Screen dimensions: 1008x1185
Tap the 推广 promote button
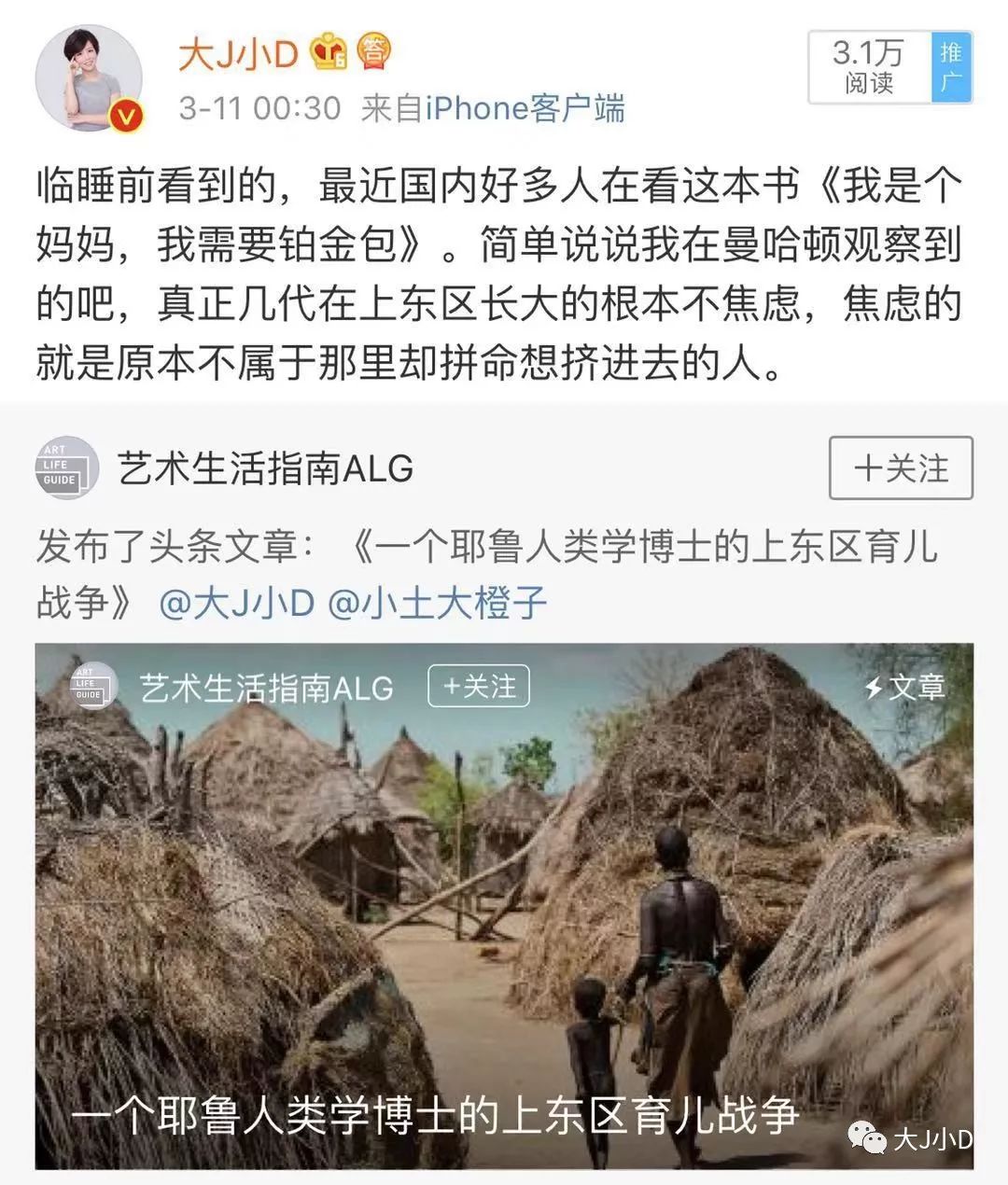click(x=951, y=68)
